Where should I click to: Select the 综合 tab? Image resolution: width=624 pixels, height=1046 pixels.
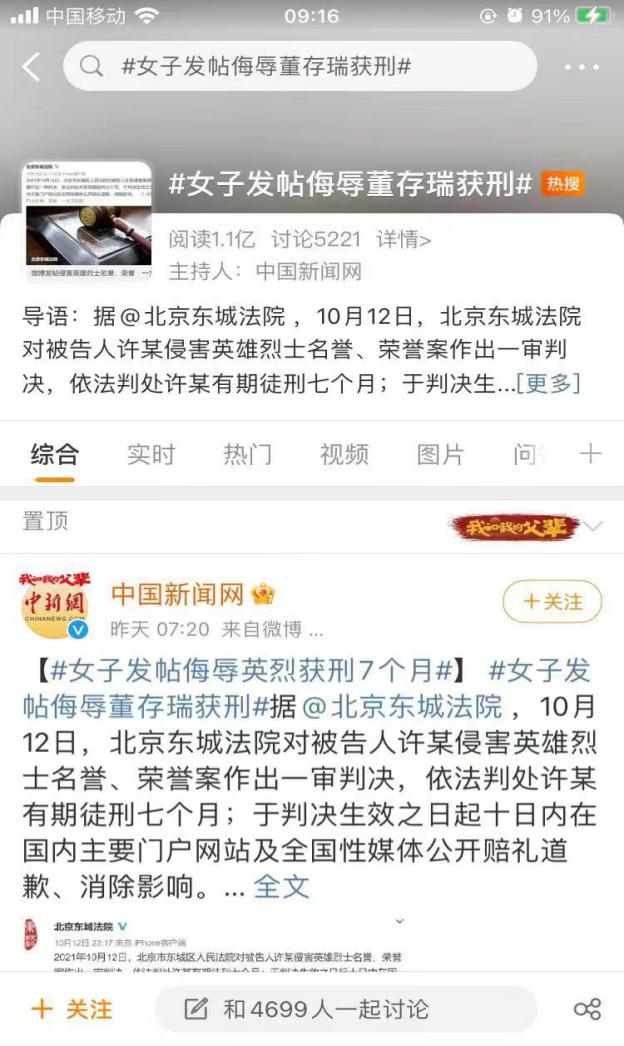click(x=54, y=454)
